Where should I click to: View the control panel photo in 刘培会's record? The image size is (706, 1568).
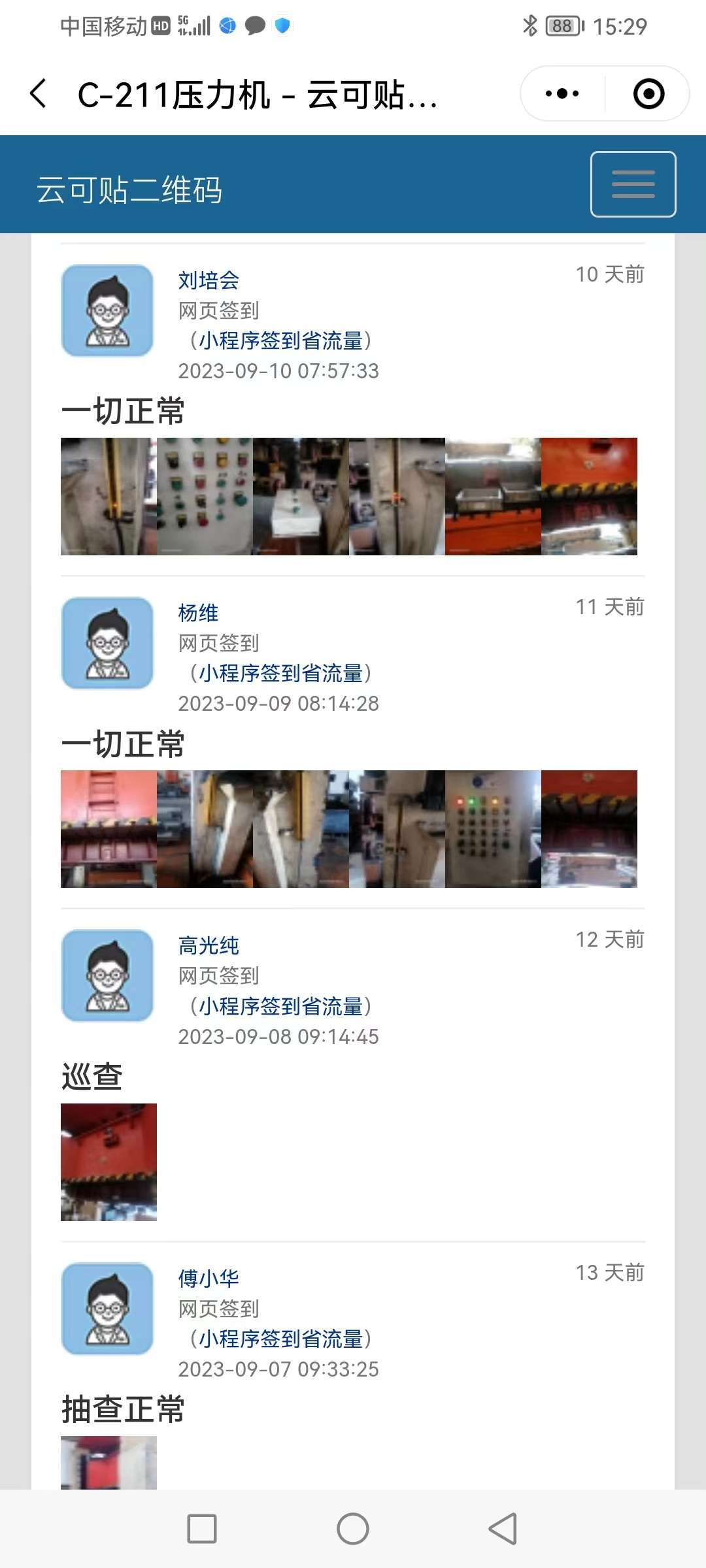click(x=205, y=497)
